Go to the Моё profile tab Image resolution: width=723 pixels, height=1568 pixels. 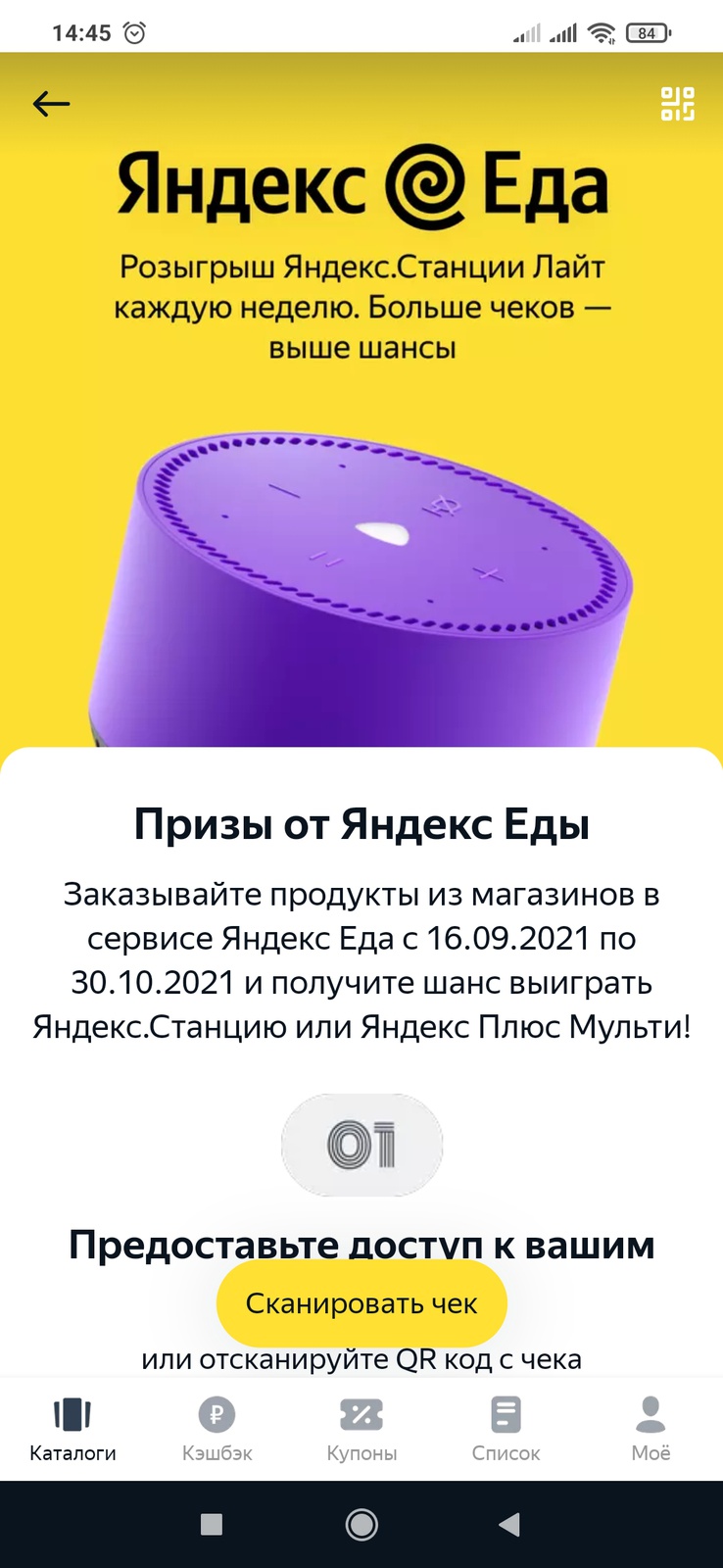point(651,1429)
